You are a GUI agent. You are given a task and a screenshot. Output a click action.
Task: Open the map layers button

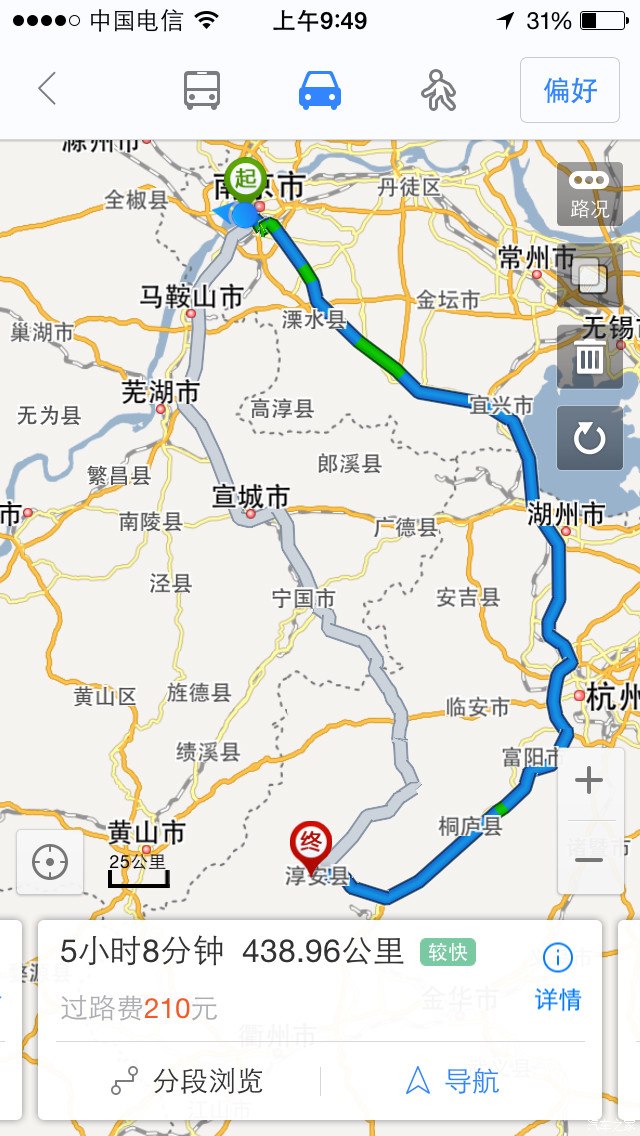(x=590, y=276)
